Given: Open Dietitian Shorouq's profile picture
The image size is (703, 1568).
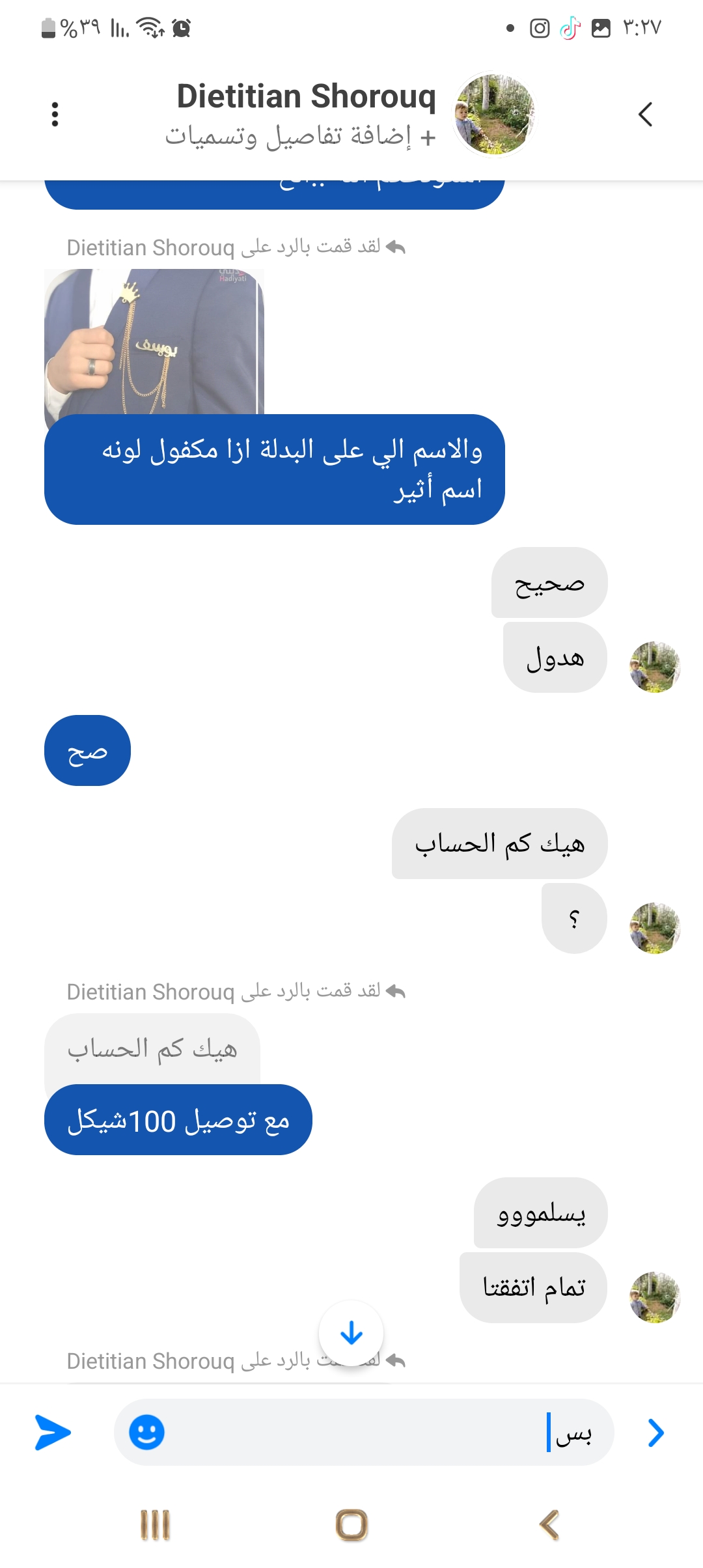Looking at the screenshot, I should pos(495,115).
